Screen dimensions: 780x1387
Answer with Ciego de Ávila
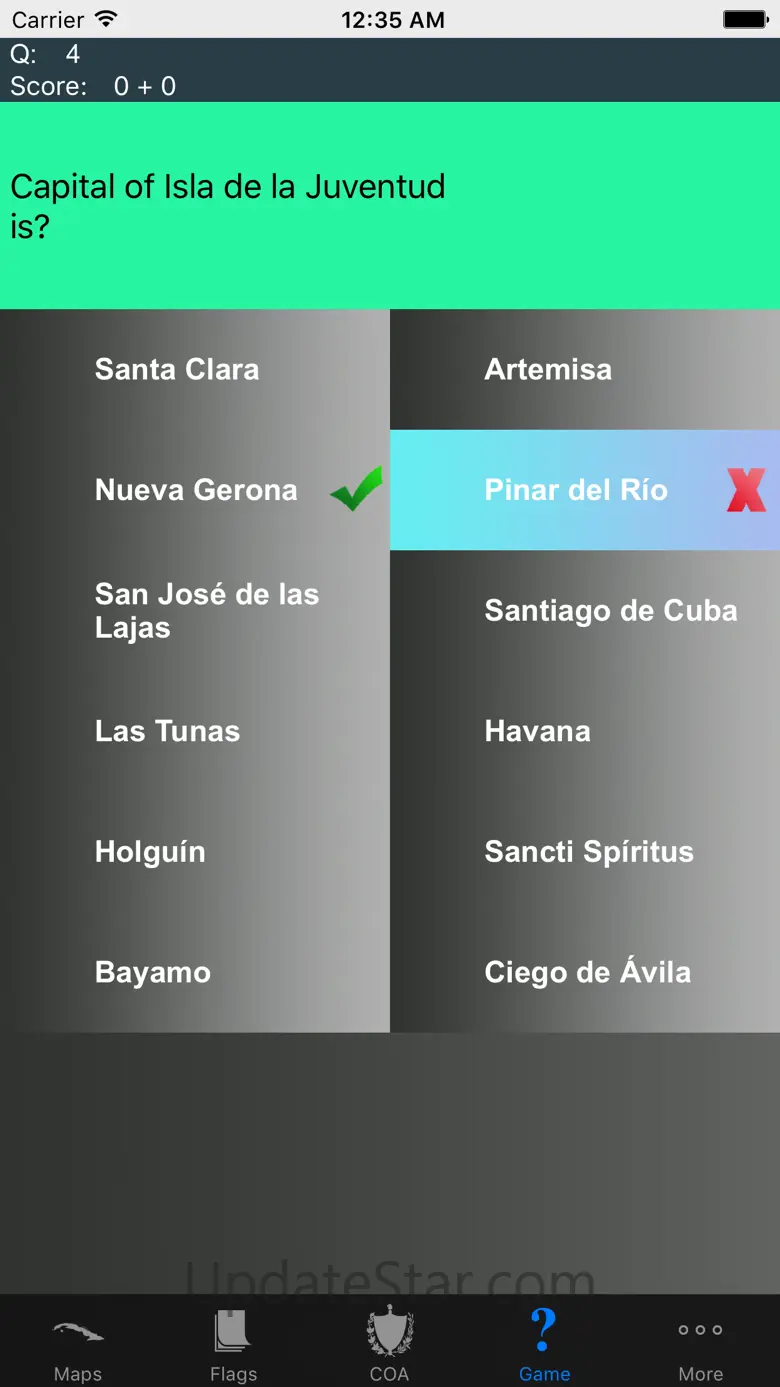585,972
